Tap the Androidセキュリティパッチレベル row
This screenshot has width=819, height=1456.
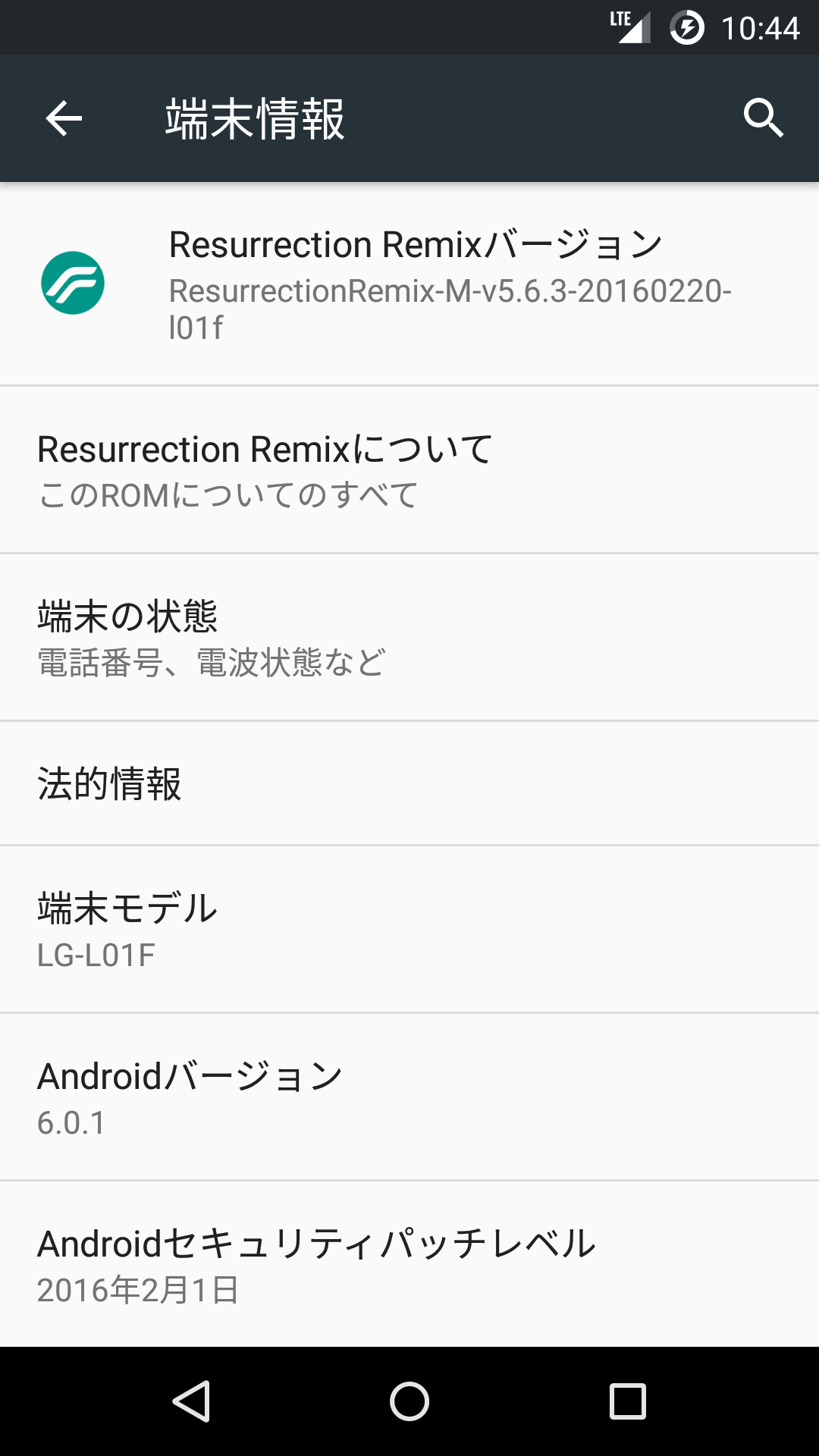click(409, 1264)
